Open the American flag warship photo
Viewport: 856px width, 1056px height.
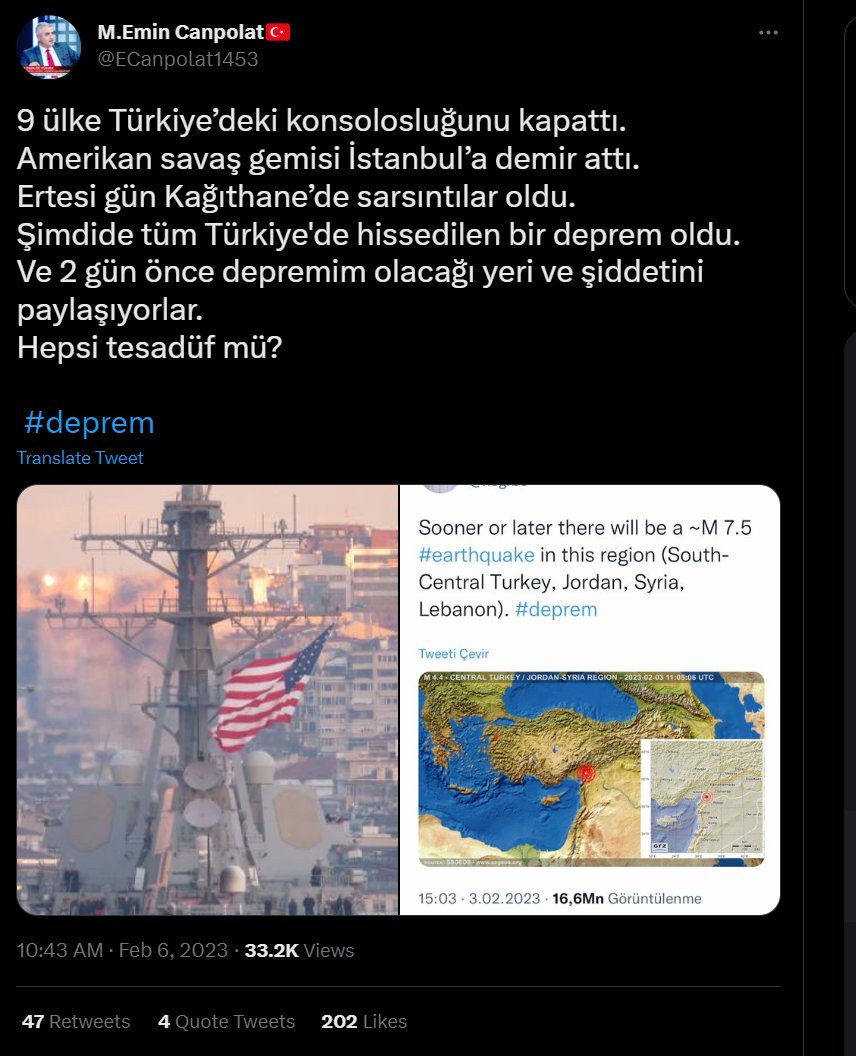pos(207,700)
